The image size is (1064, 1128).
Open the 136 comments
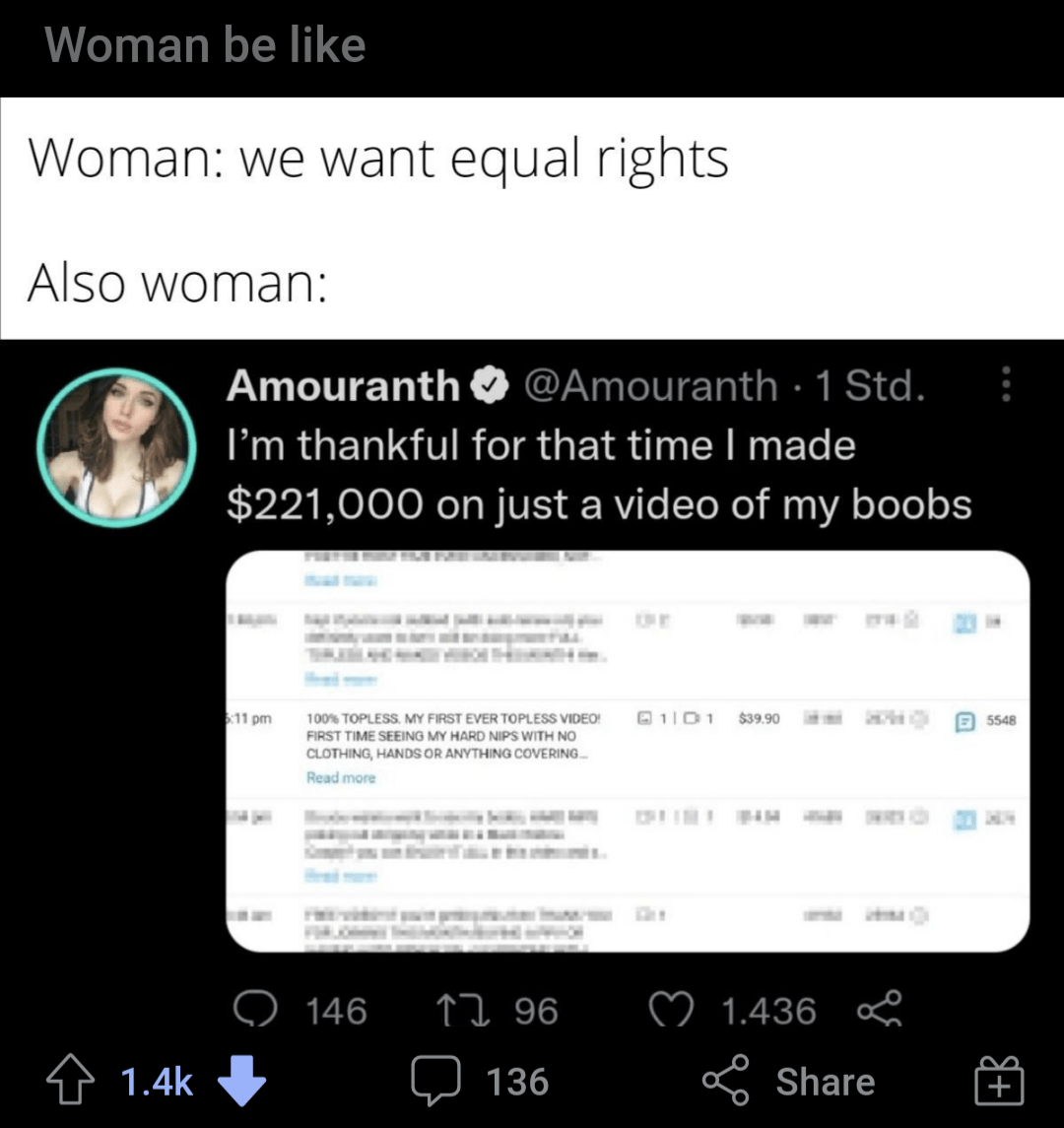481,1081
